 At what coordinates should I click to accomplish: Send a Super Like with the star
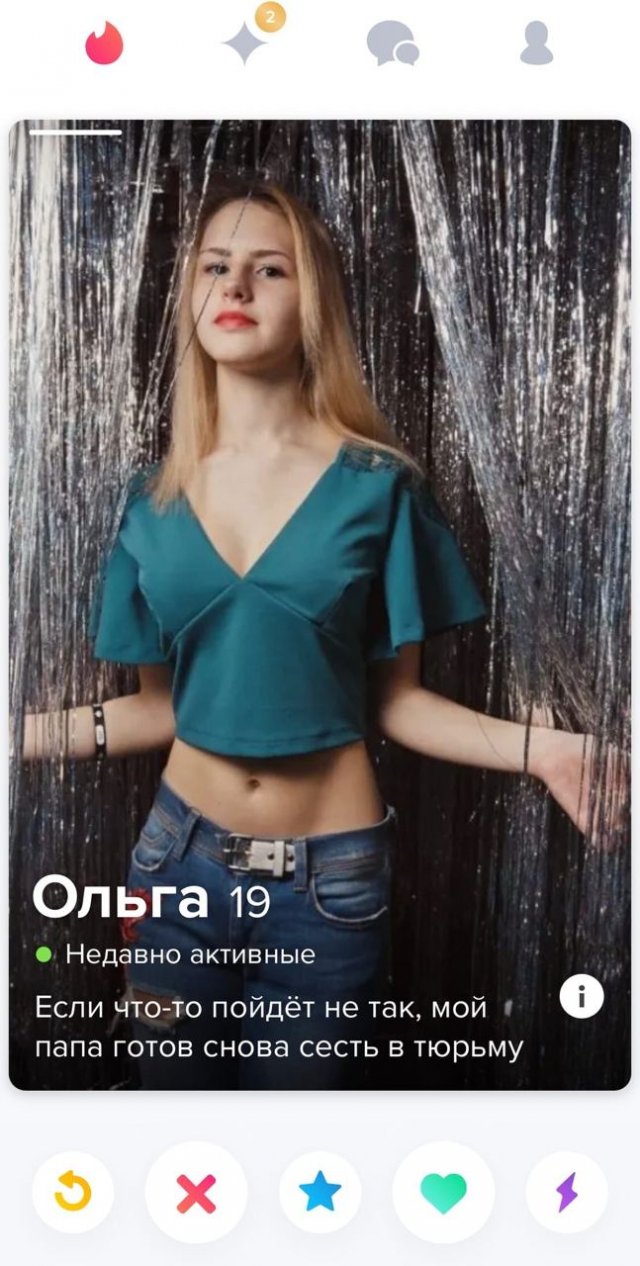[320, 1192]
